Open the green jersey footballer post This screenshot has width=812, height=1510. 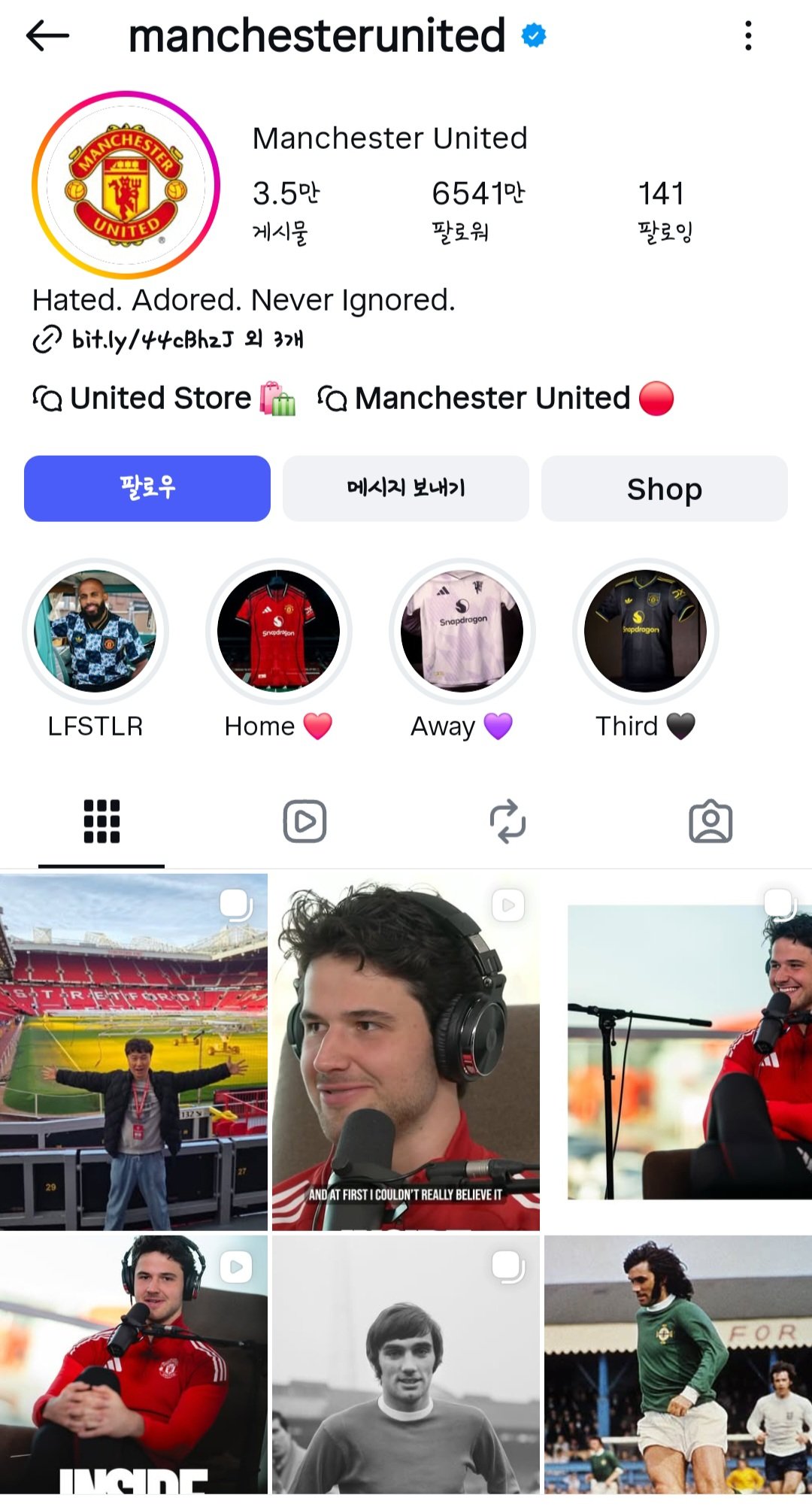[677, 1365]
